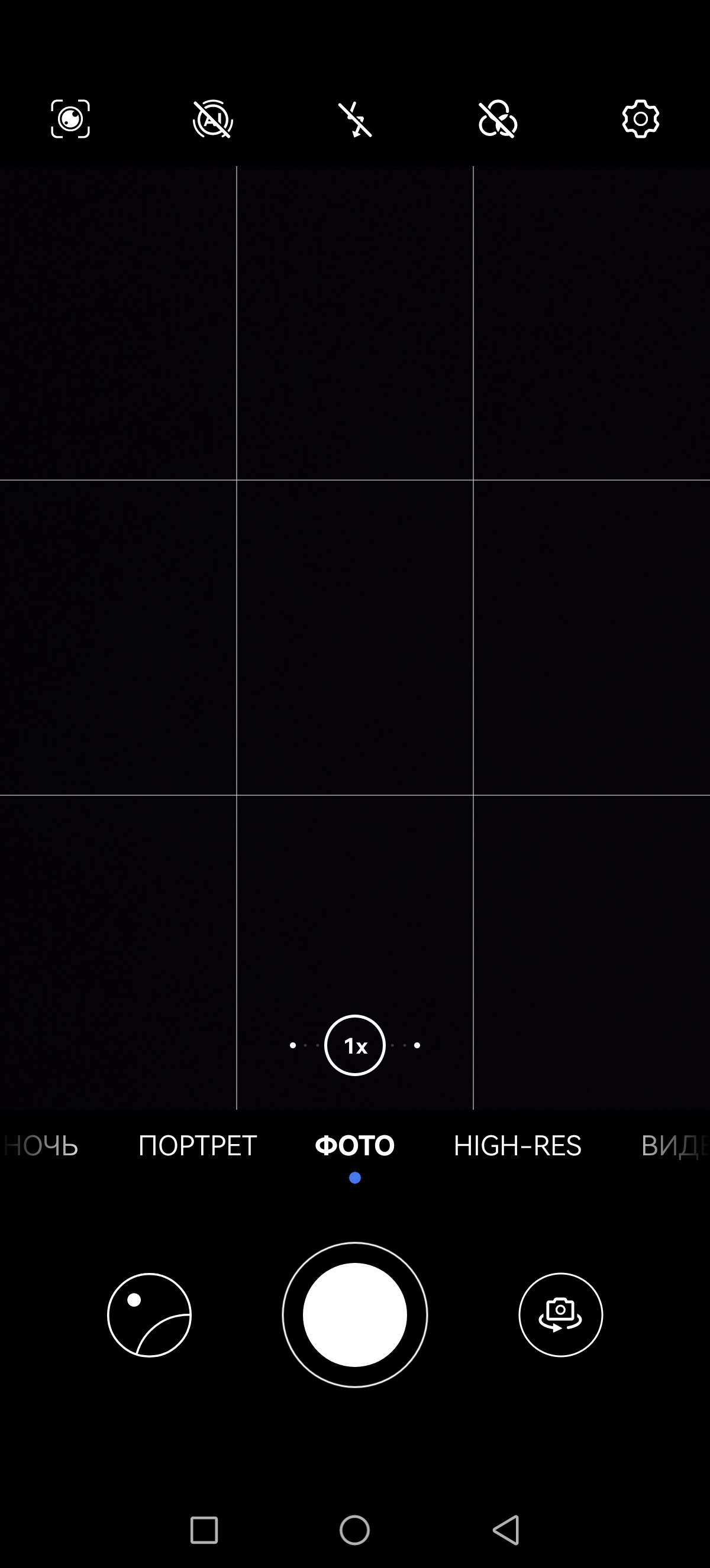Go back using the system back button
This screenshot has width=710, height=1568.
point(506,1530)
